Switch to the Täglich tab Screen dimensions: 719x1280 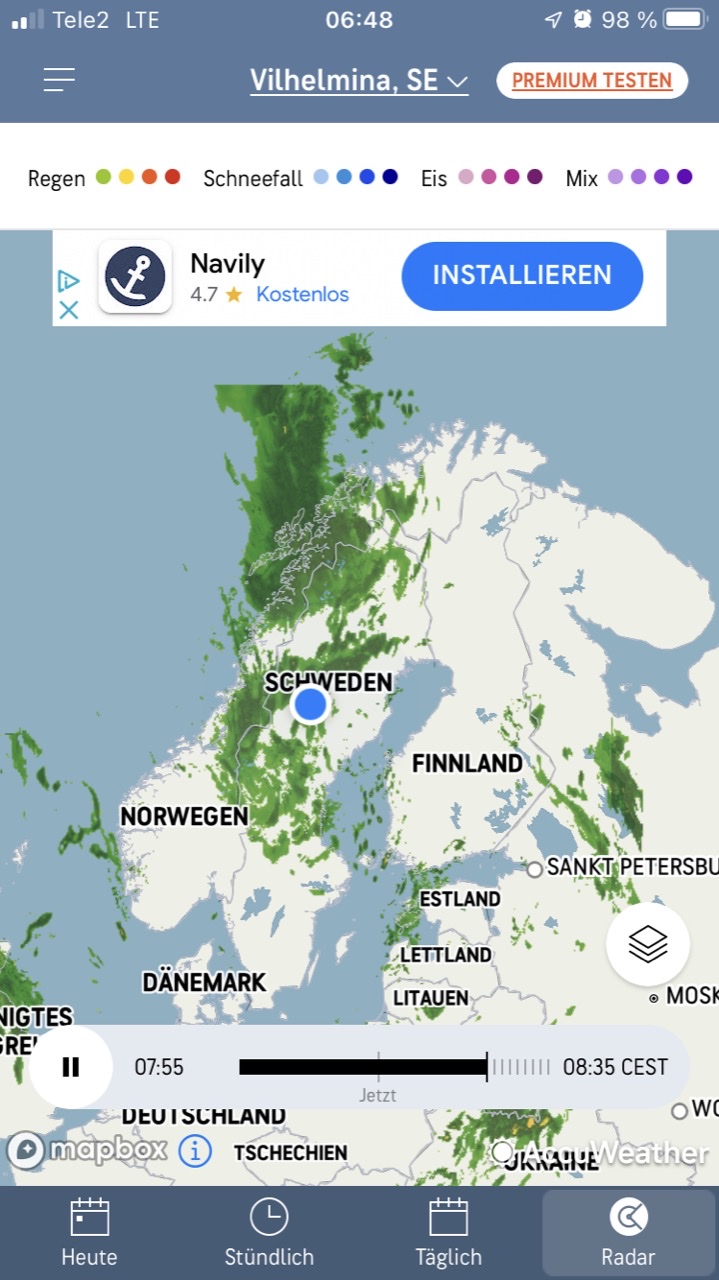click(448, 1233)
